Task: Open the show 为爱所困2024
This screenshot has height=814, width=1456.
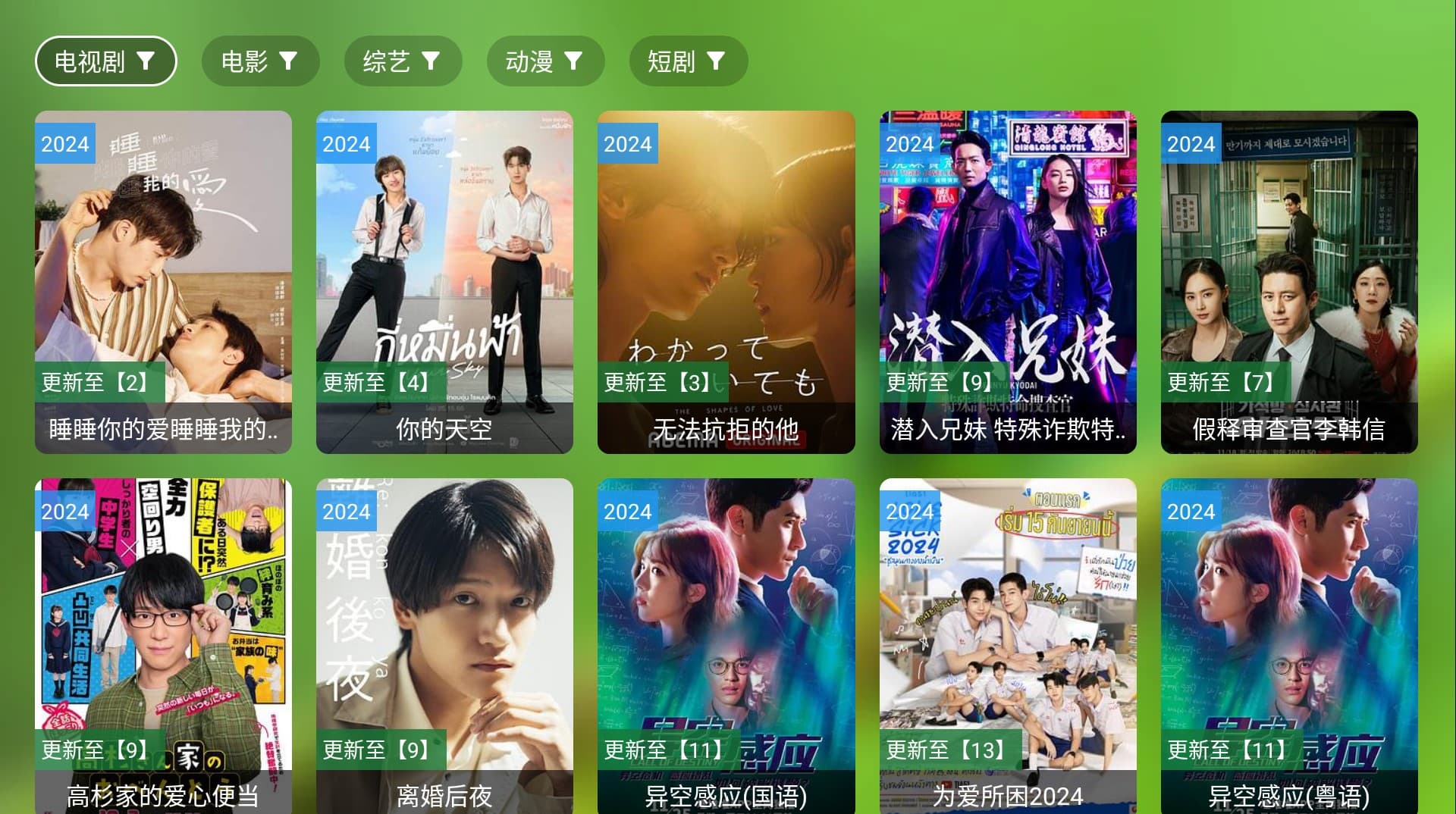Action: point(1007,646)
